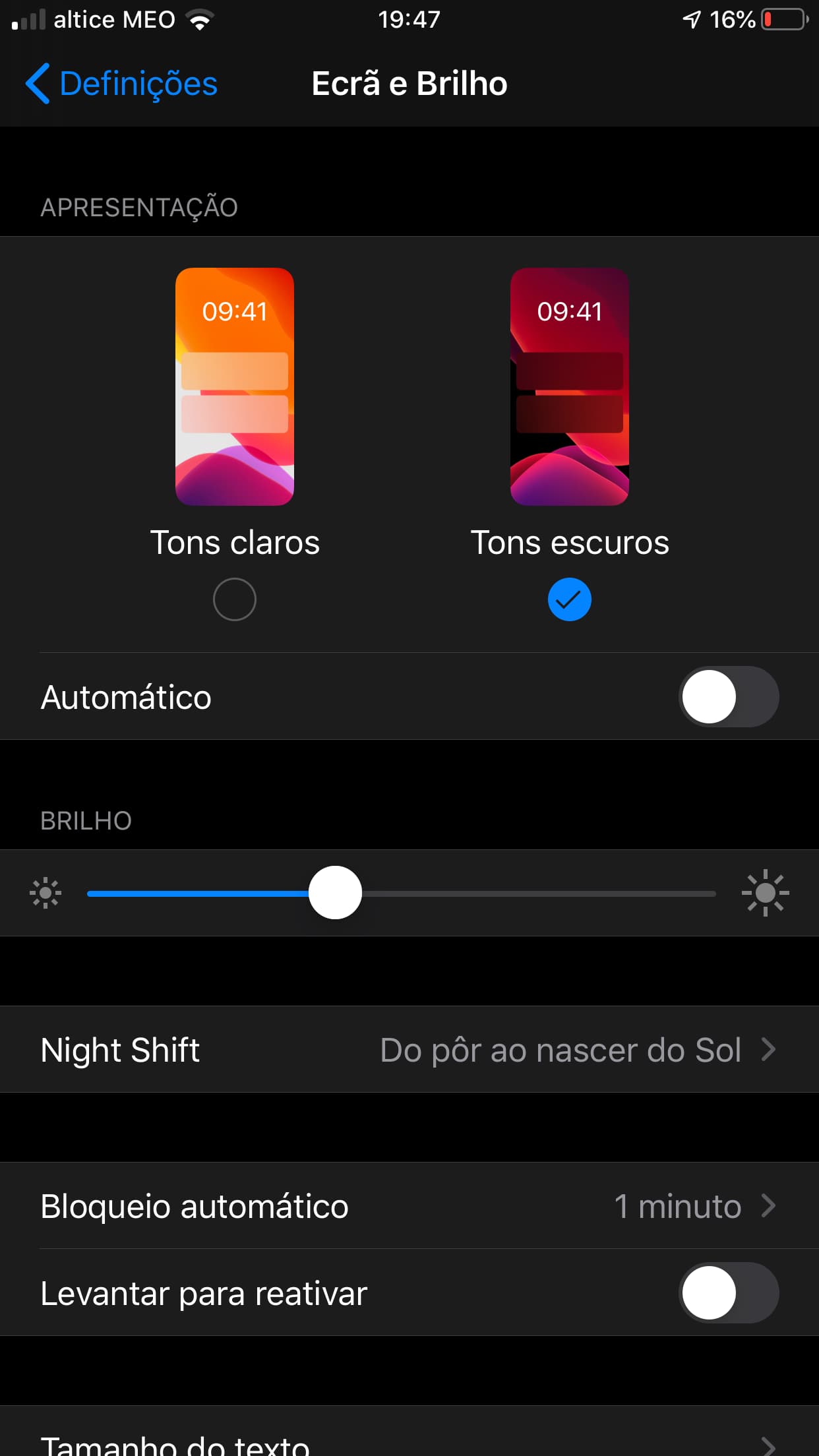Image resolution: width=819 pixels, height=1456 pixels.
Task: Go back to Definições
Action: pyautogui.click(x=122, y=84)
